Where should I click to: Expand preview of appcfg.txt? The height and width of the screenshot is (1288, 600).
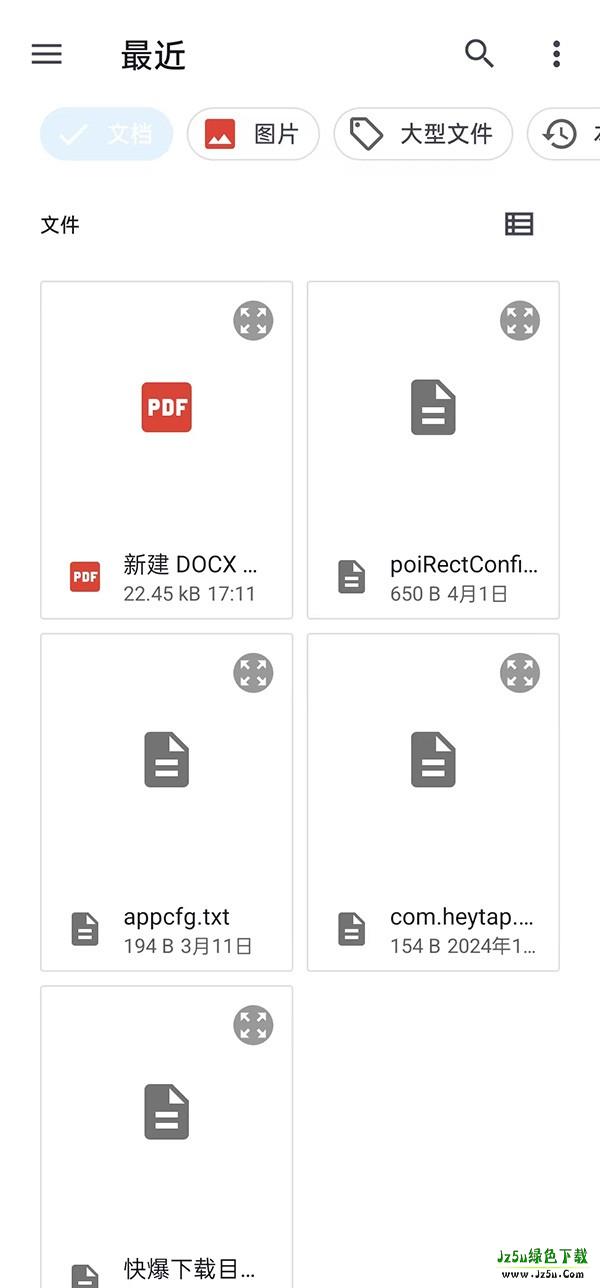[x=253, y=673]
